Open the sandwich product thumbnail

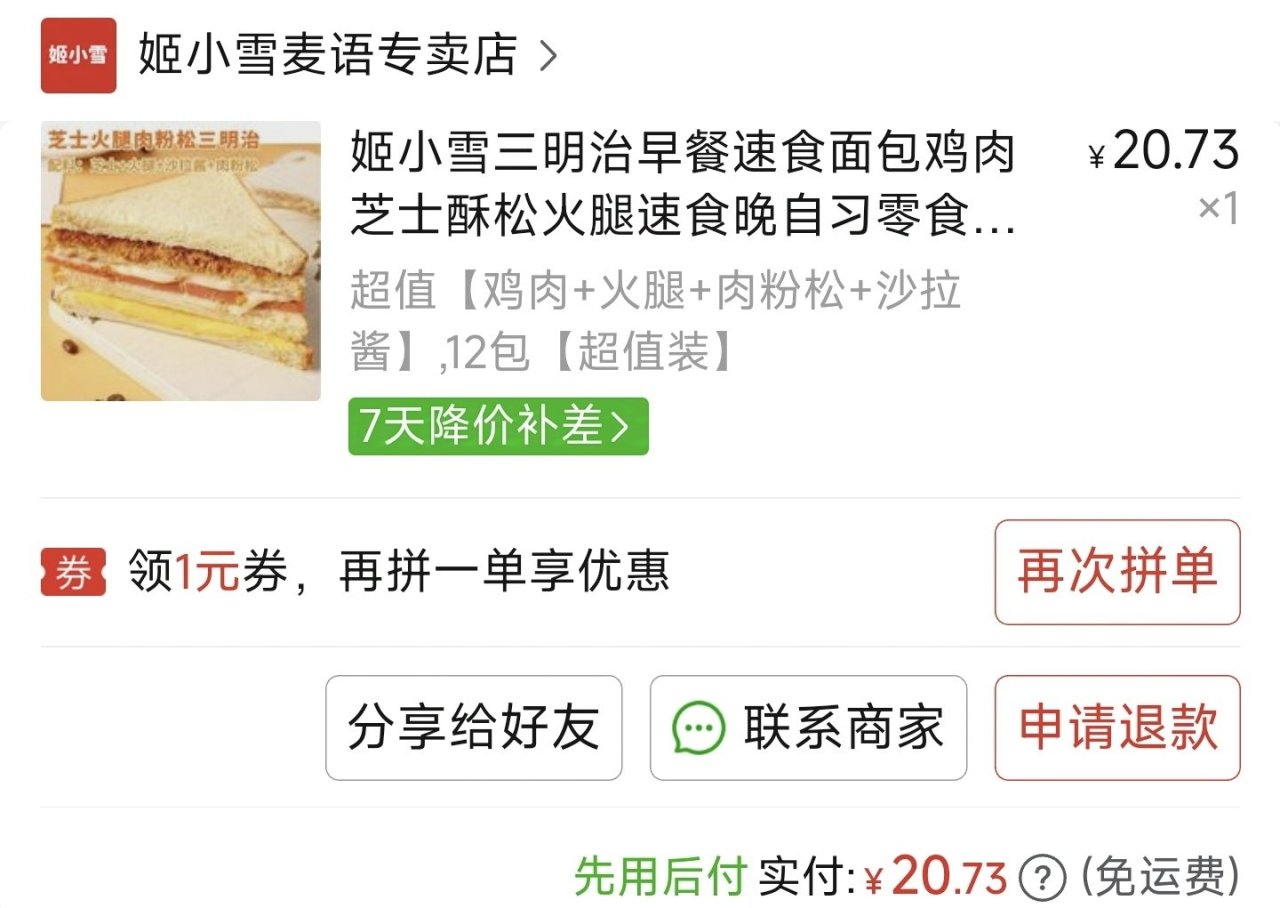180,261
